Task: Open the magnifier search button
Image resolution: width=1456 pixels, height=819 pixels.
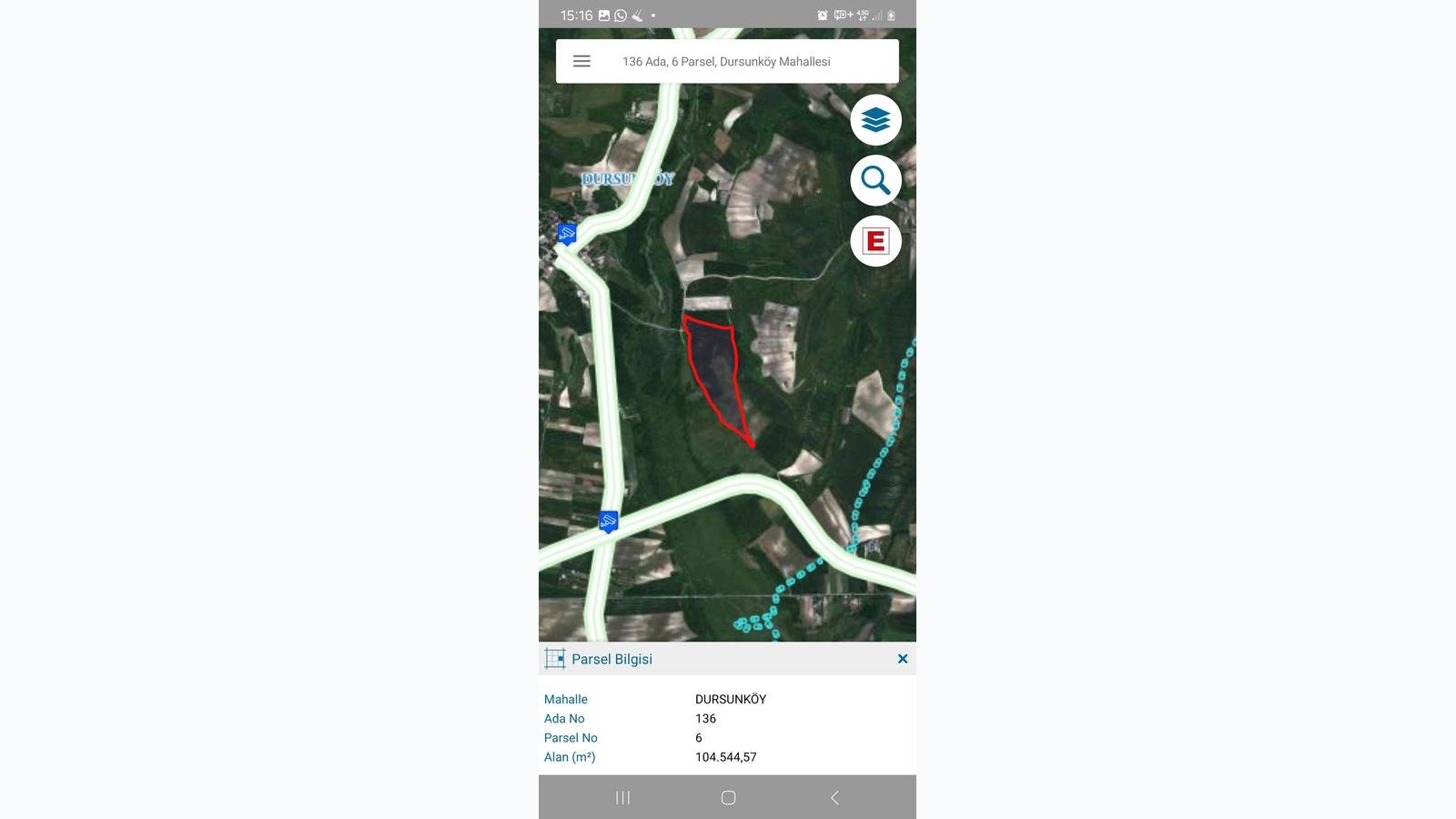Action: tap(875, 180)
